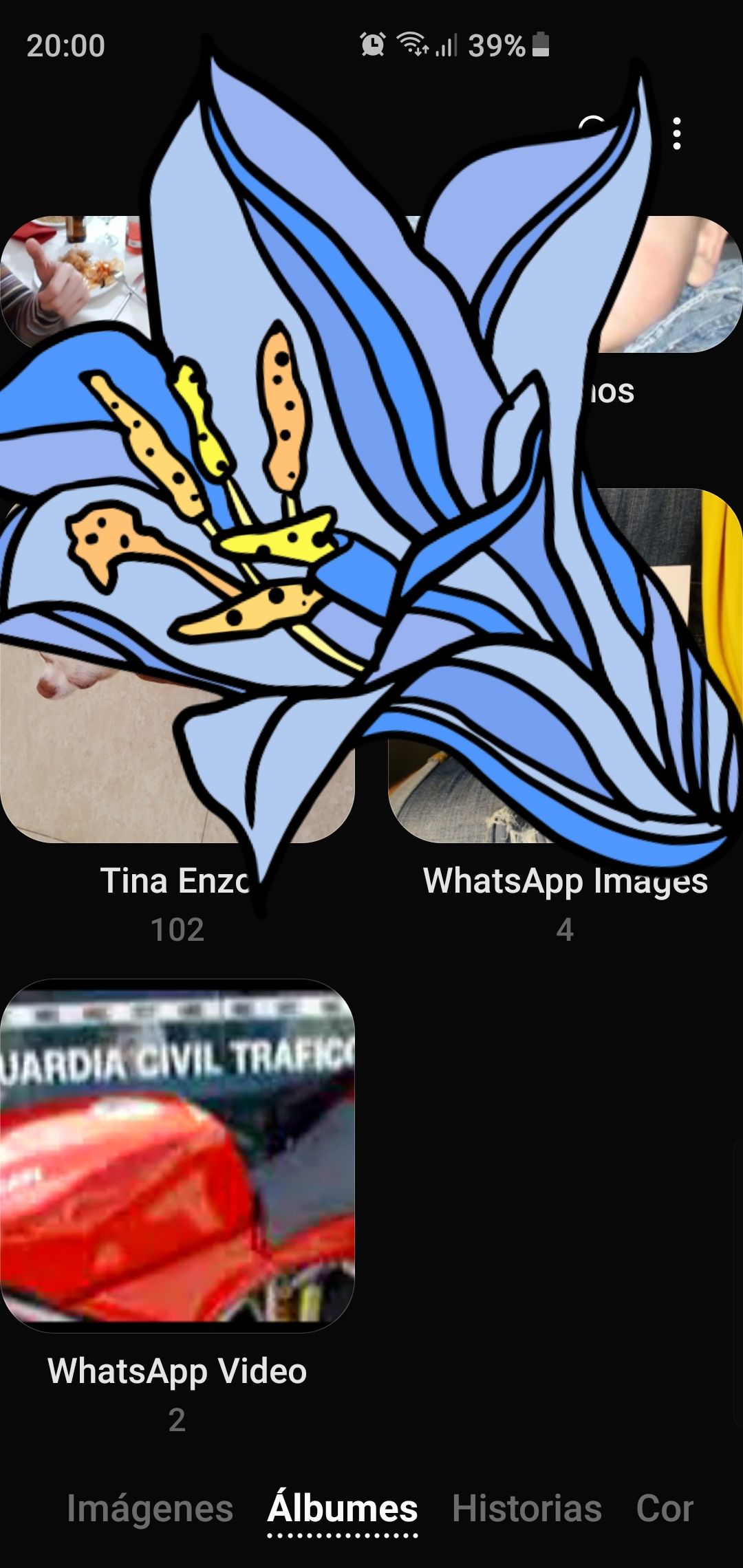Go to the Historias tab
This screenshot has width=743, height=1568.
click(526, 1509)
